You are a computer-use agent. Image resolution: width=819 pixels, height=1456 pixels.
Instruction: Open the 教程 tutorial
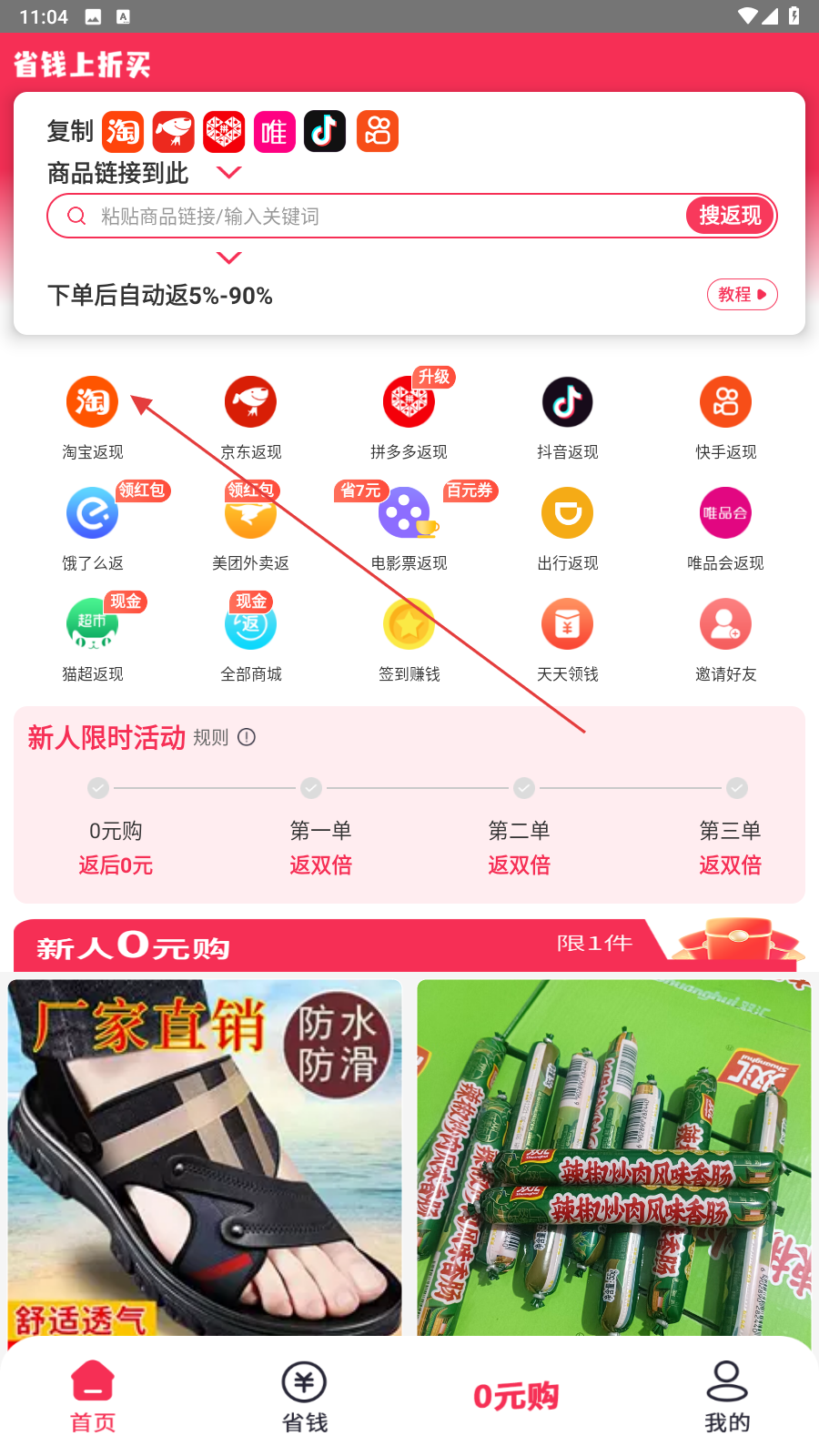(x=742, y=295)
